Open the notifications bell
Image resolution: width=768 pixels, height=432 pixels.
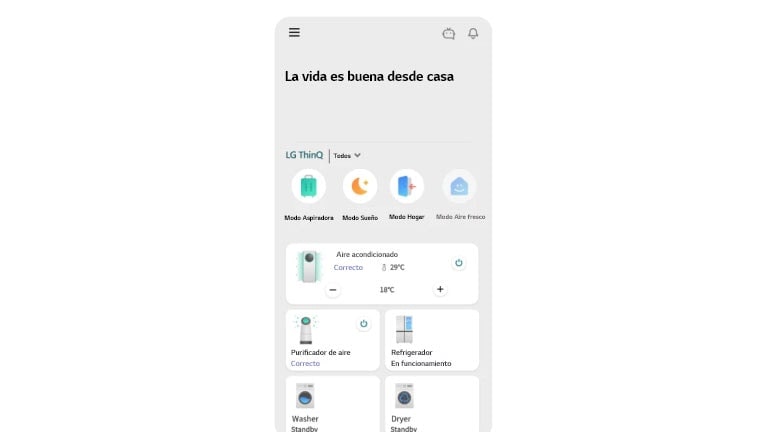click(x=473, y=33)
